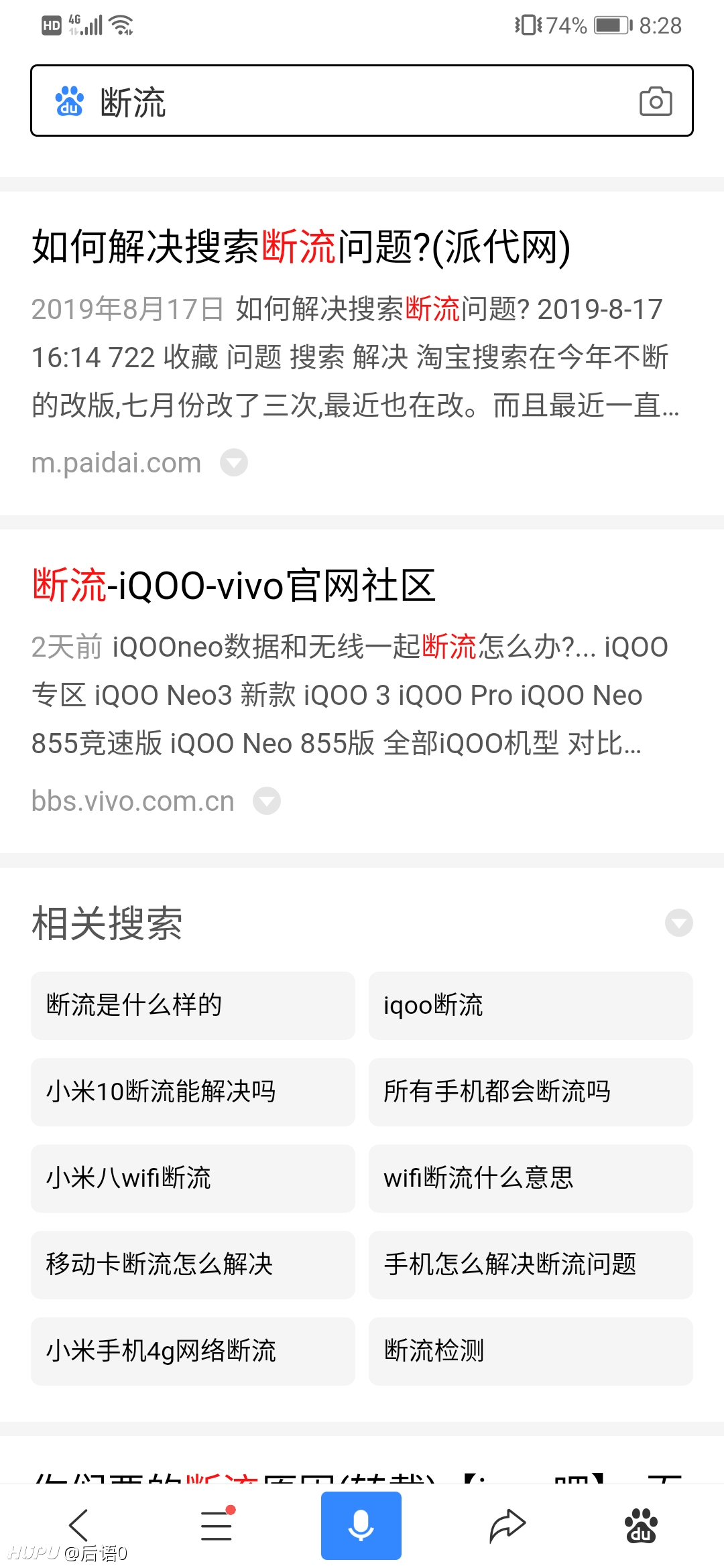Search 移动卡断流怎么解决
724x1568 pixels.
click(193, 1264)
